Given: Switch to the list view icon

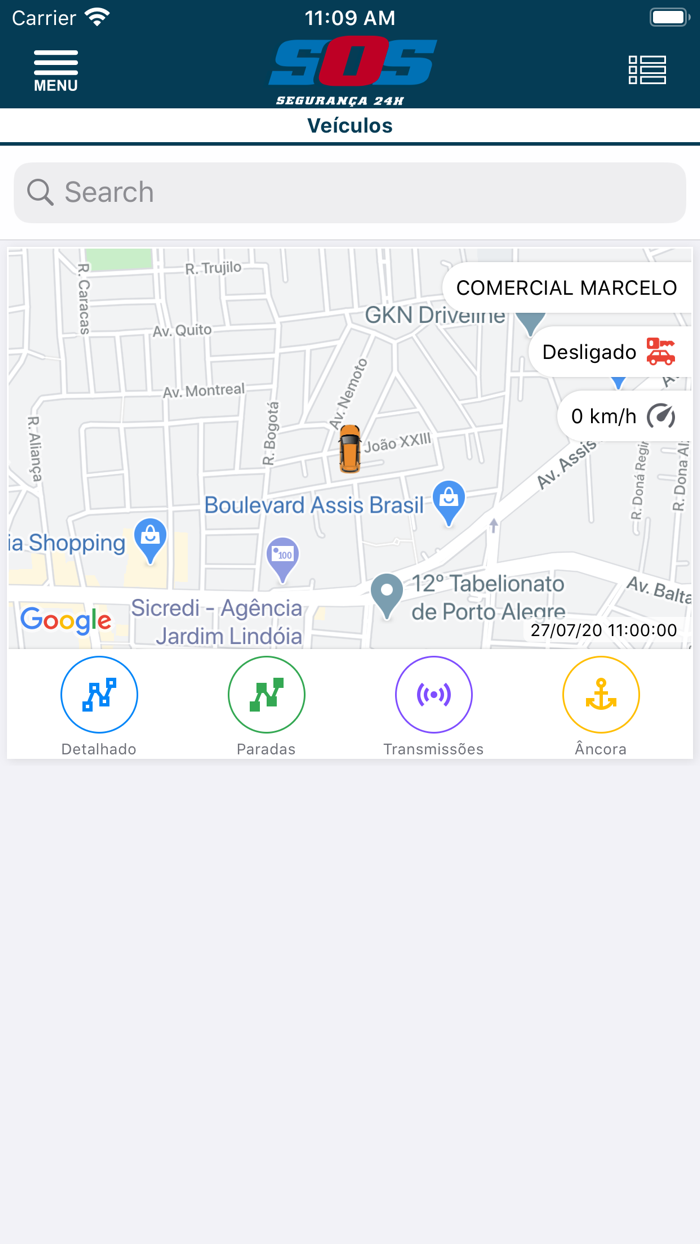Looking at the screenshot, I should [x=647, y=70].
